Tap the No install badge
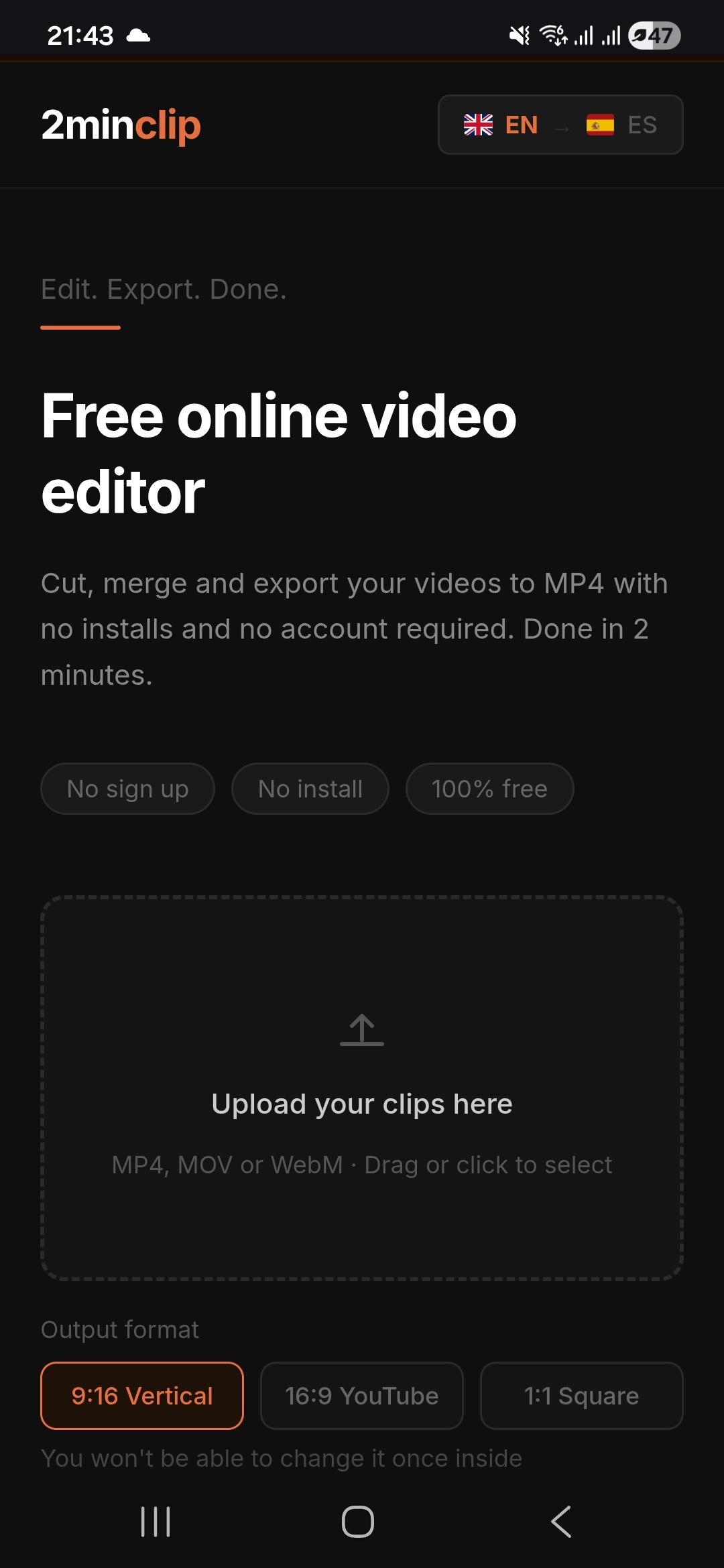This screenshot has width=724, height=1568. [309, 789]
